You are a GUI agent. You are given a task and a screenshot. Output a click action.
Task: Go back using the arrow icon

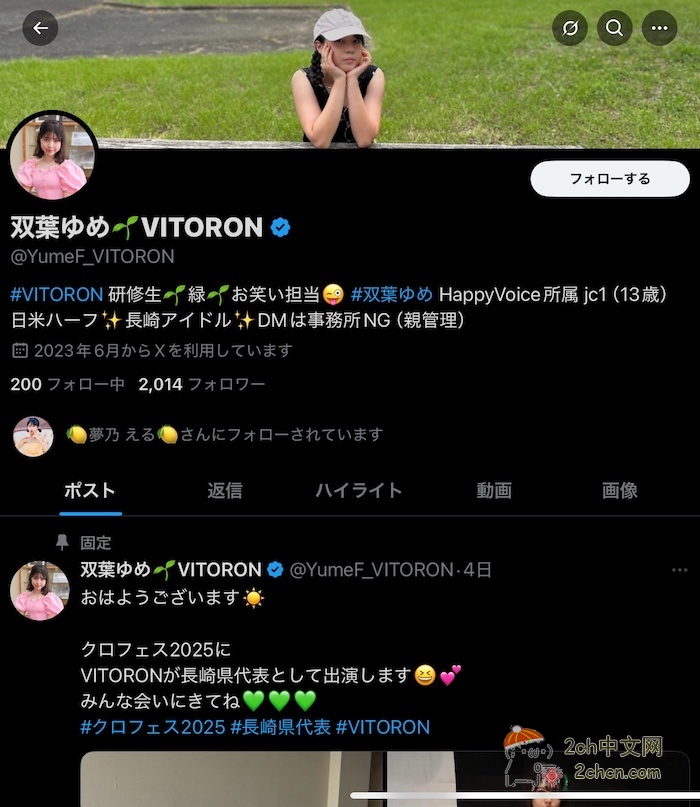[x=40, y=28]
